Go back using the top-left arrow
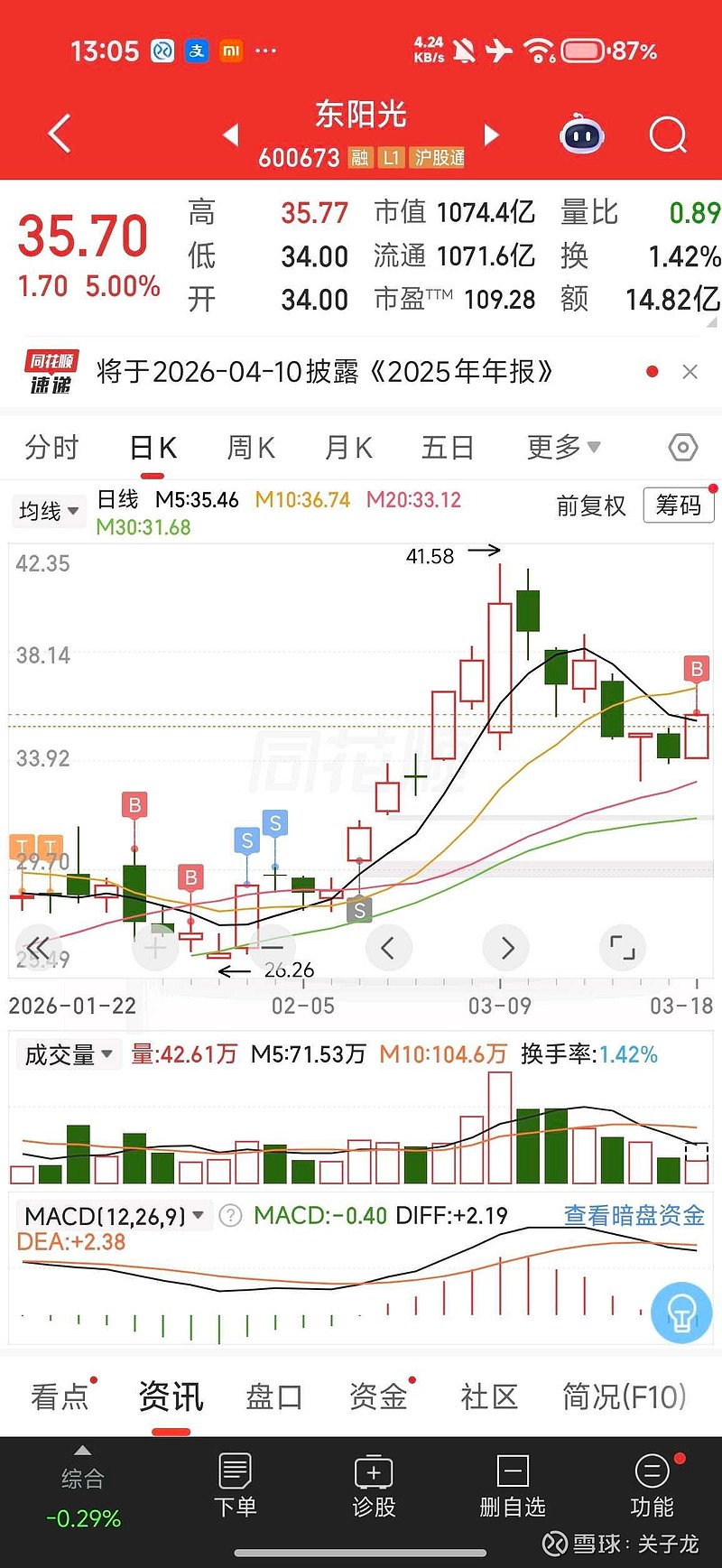This screenshot has height=1568, width=722. pyautogui.click(x=60, y=135)
